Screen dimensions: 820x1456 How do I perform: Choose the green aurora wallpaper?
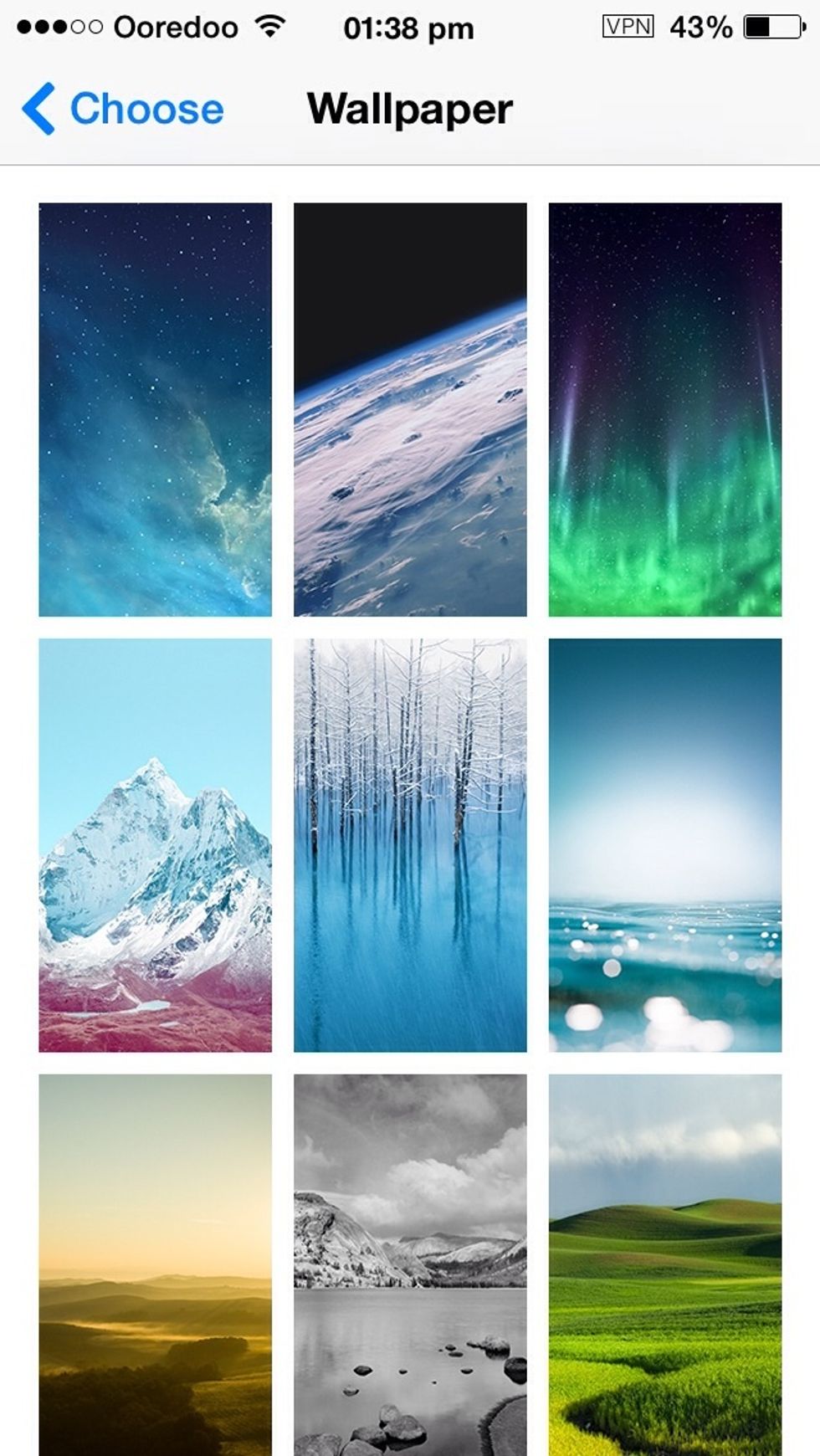point(664,409)
